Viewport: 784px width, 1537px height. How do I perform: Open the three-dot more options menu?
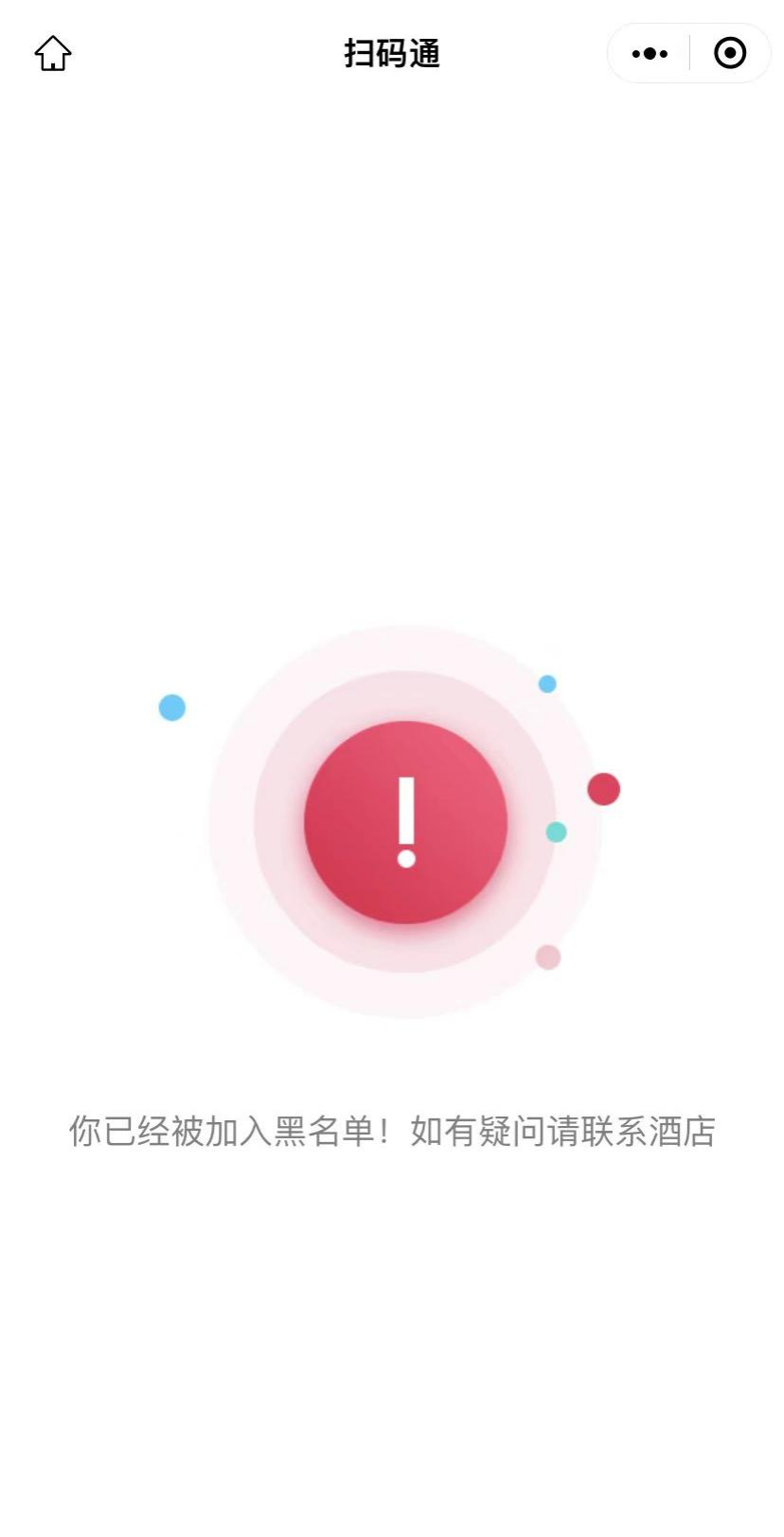pos(650,54)
